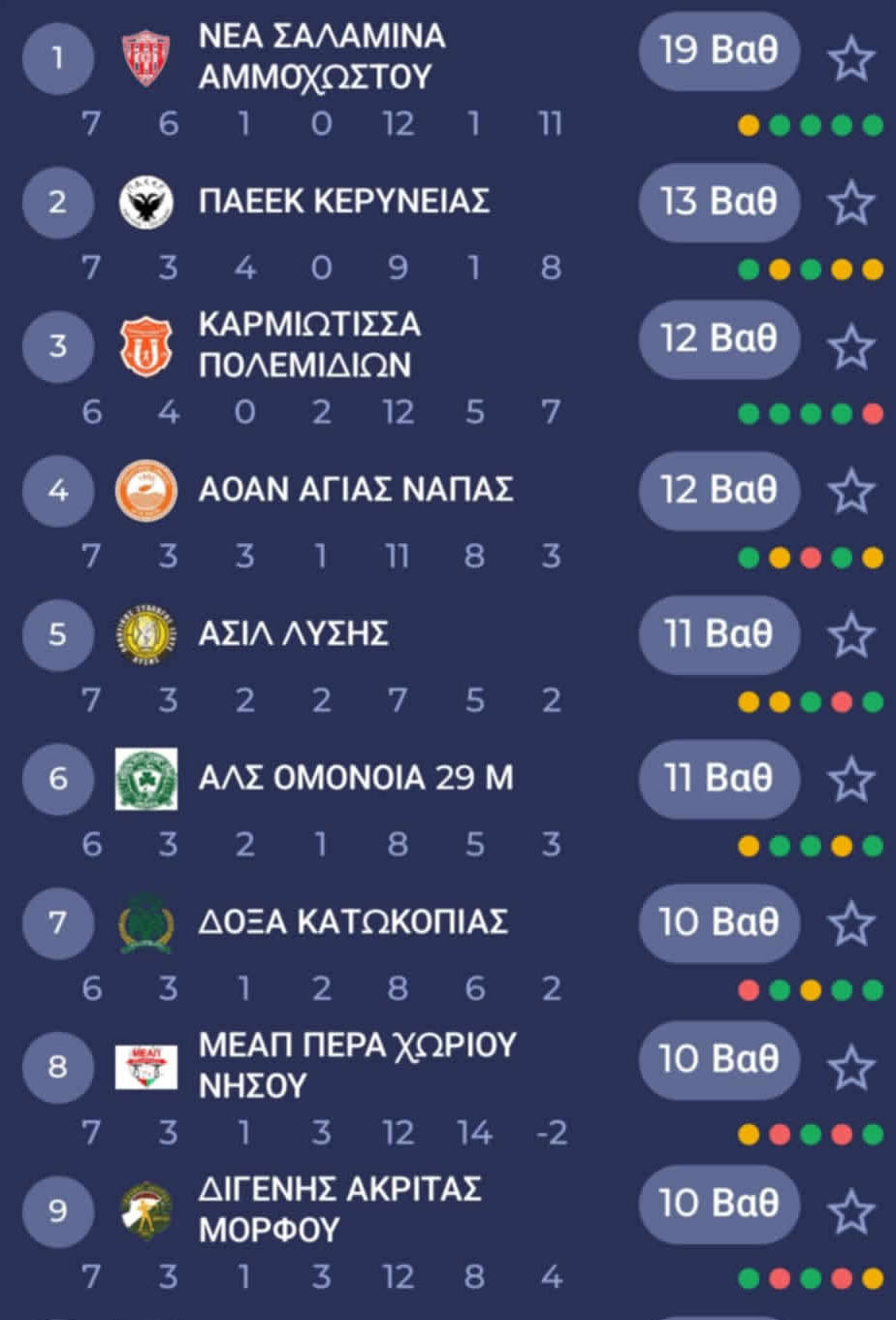
Task: Mark ΑΣΙΛ ΛΥΣΗΣ with the star icon
Action: click(850, 635)
